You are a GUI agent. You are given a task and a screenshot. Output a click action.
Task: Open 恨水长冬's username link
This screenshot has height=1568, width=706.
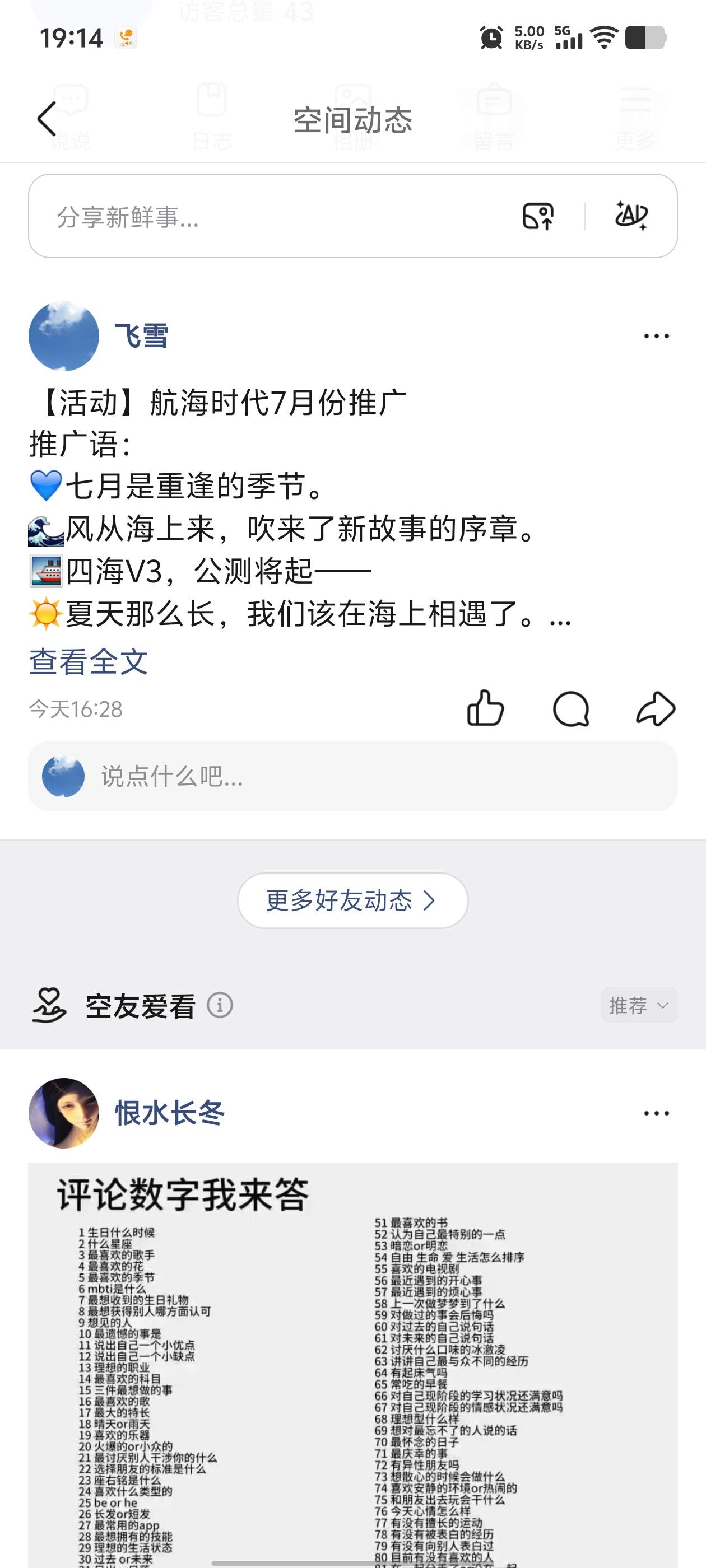pyautogui.click(x=170, y=1113)
